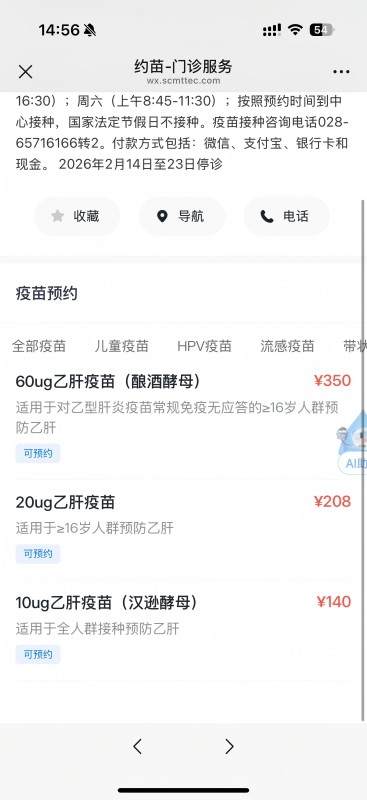367x800 pixels.
Task: Switch to the 全部疫苗 tab
Action: click(39, 346)
